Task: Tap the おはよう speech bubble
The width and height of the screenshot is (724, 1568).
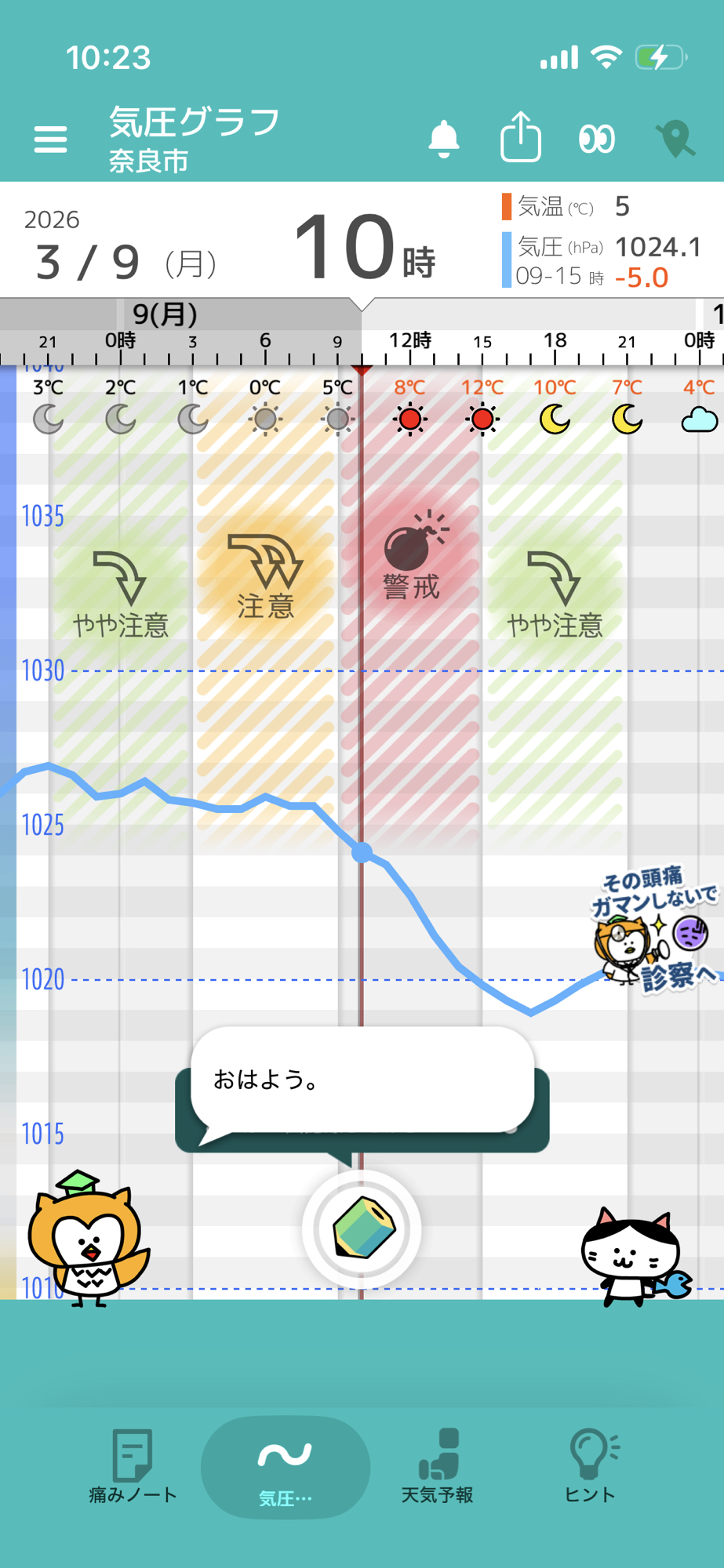Action: [362, 1080]
